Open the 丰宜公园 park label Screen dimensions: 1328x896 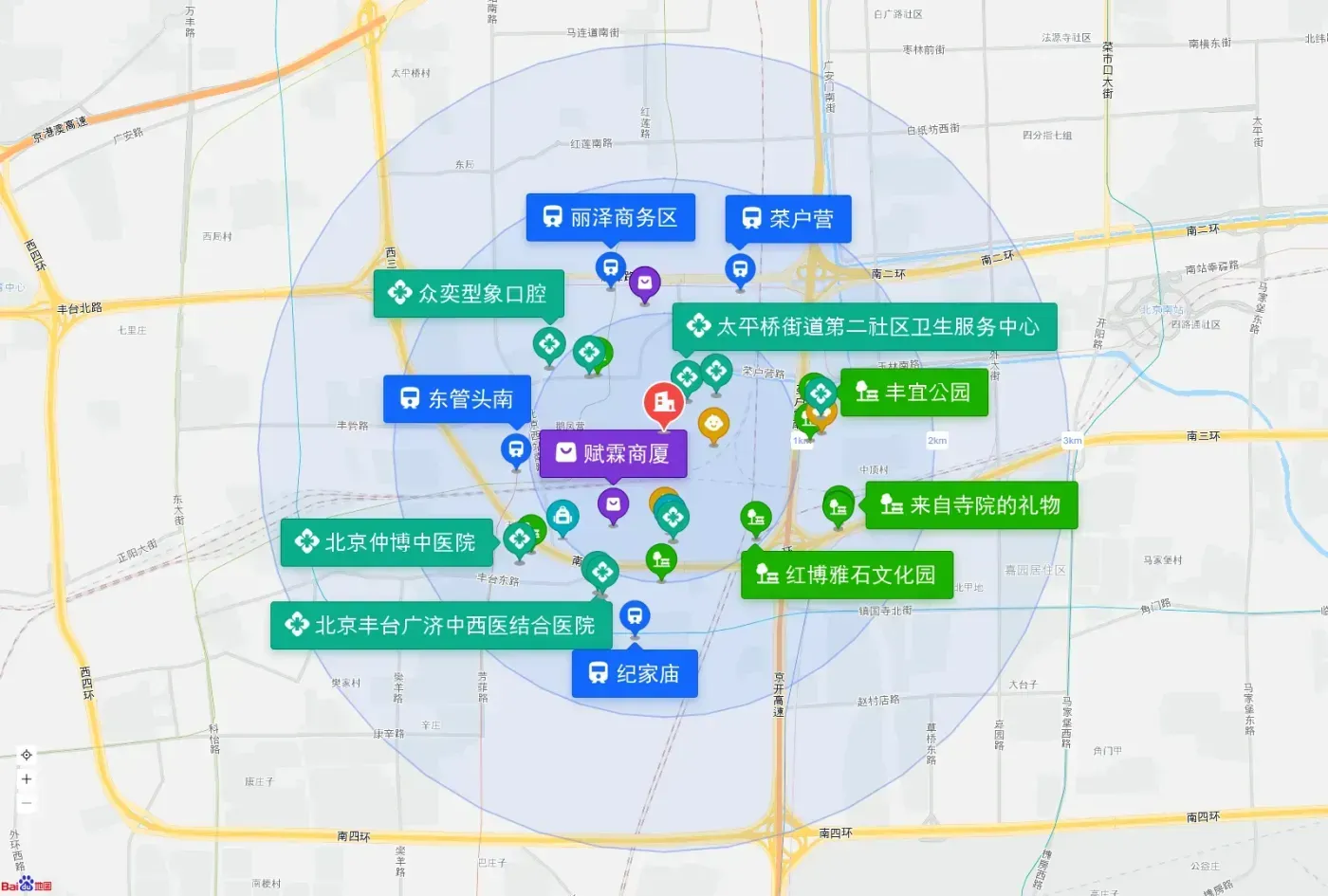click(x=914, y=393)
